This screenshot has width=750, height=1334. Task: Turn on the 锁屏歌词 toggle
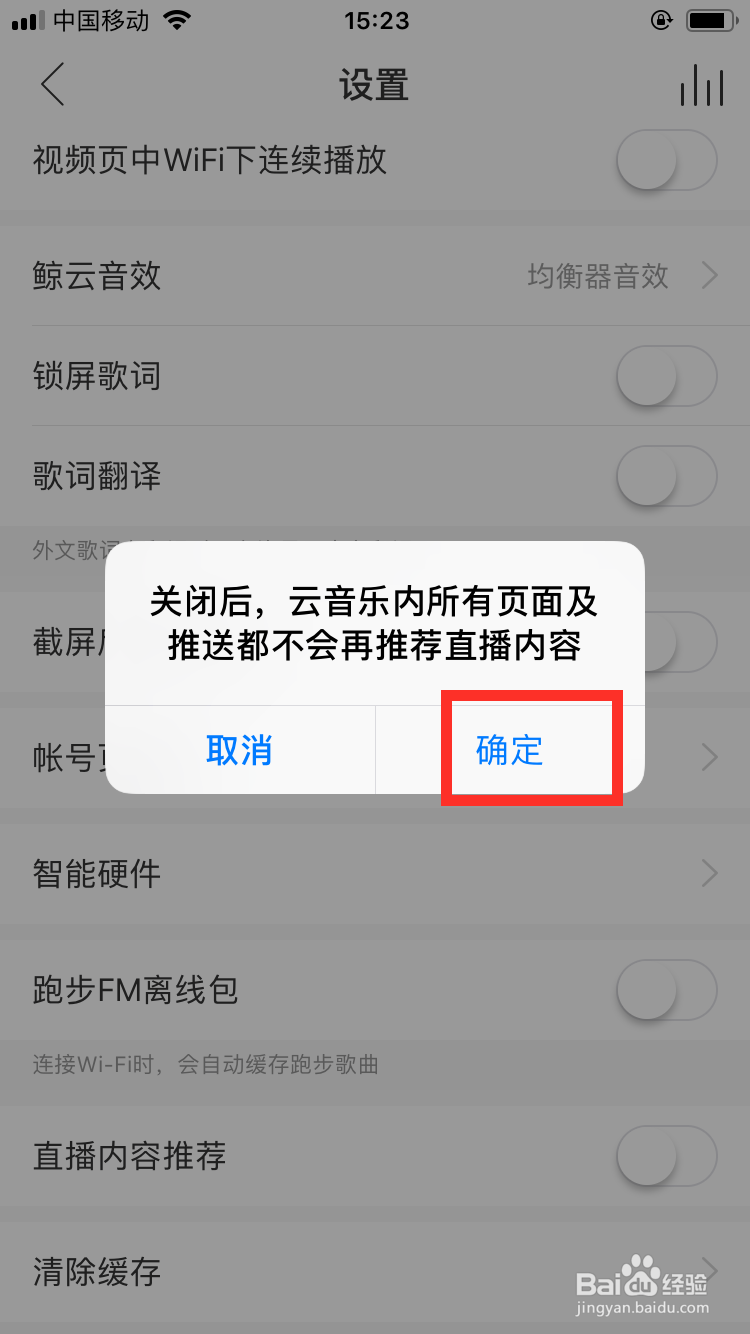pyautogui.click(x=666, y=377)
